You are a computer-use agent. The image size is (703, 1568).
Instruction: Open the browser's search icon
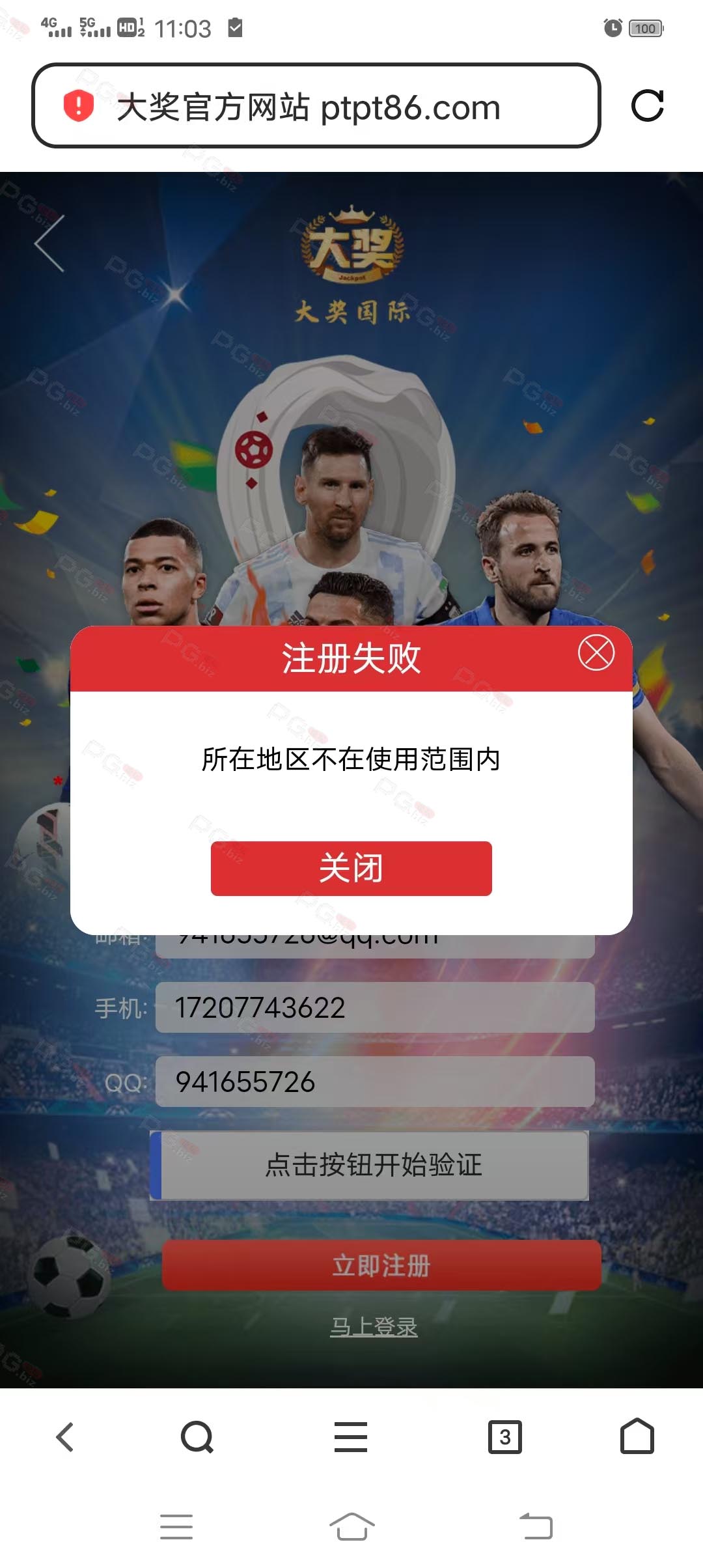click(x=197, y=1436)
